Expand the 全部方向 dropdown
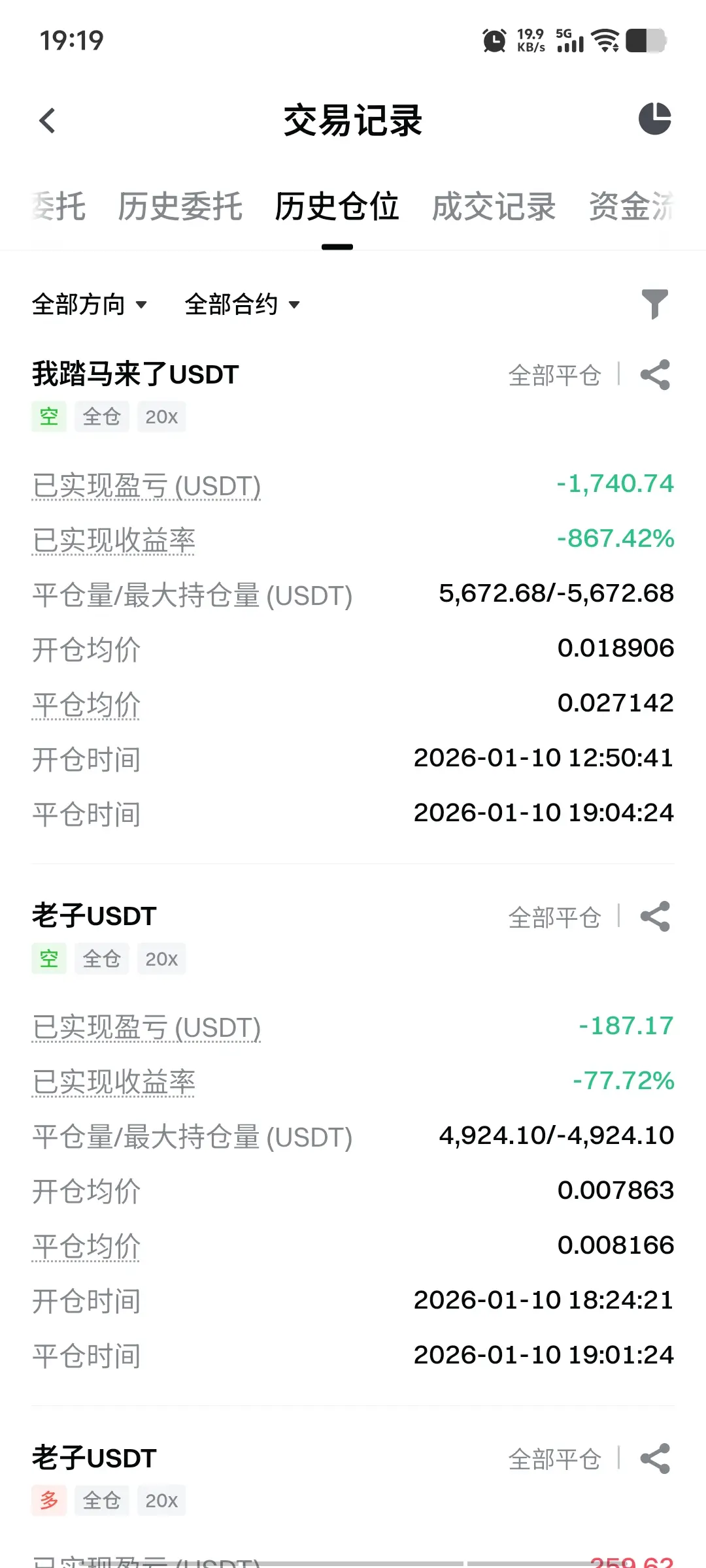706x1568 pixels. click(x=90, y=304)
